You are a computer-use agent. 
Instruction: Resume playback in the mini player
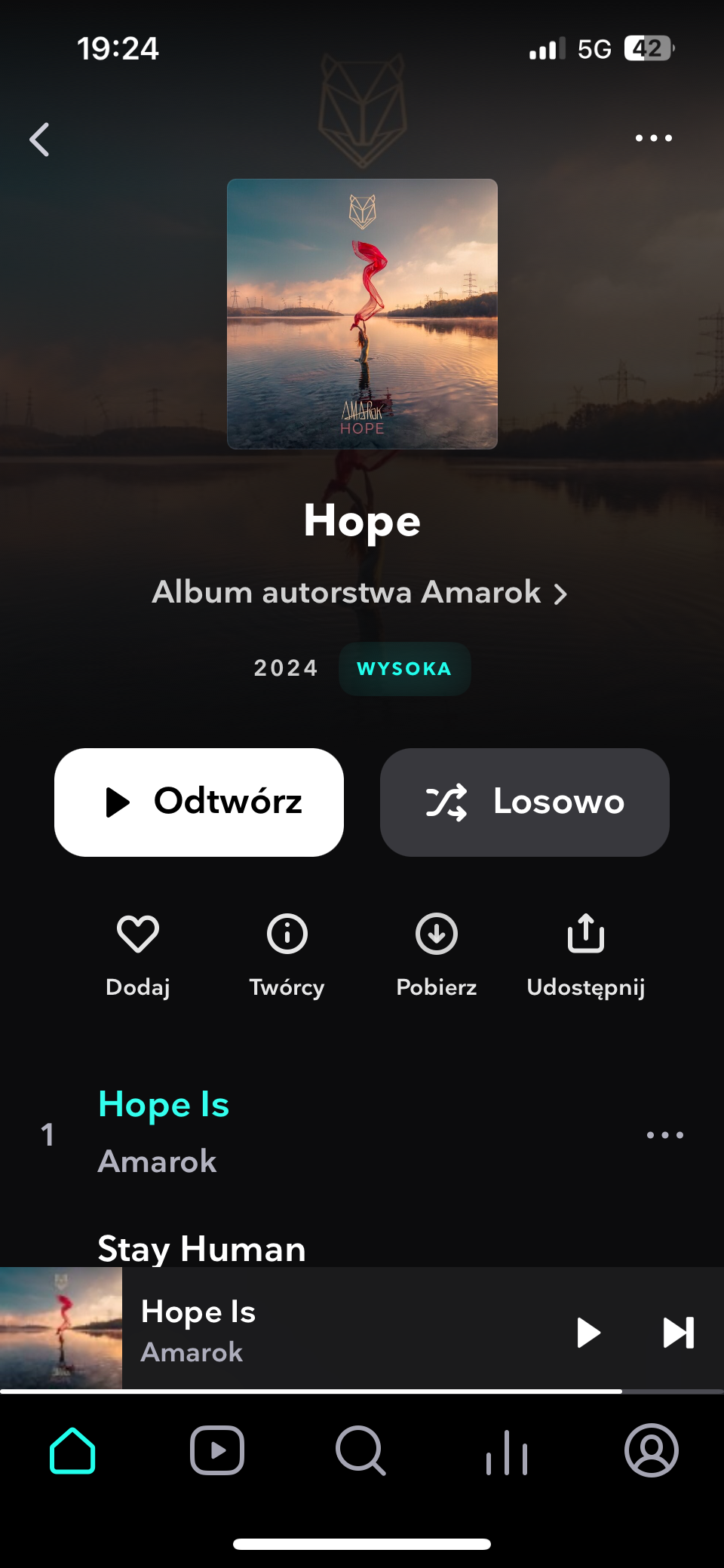pyautogui.click(x=588, y=1332)
